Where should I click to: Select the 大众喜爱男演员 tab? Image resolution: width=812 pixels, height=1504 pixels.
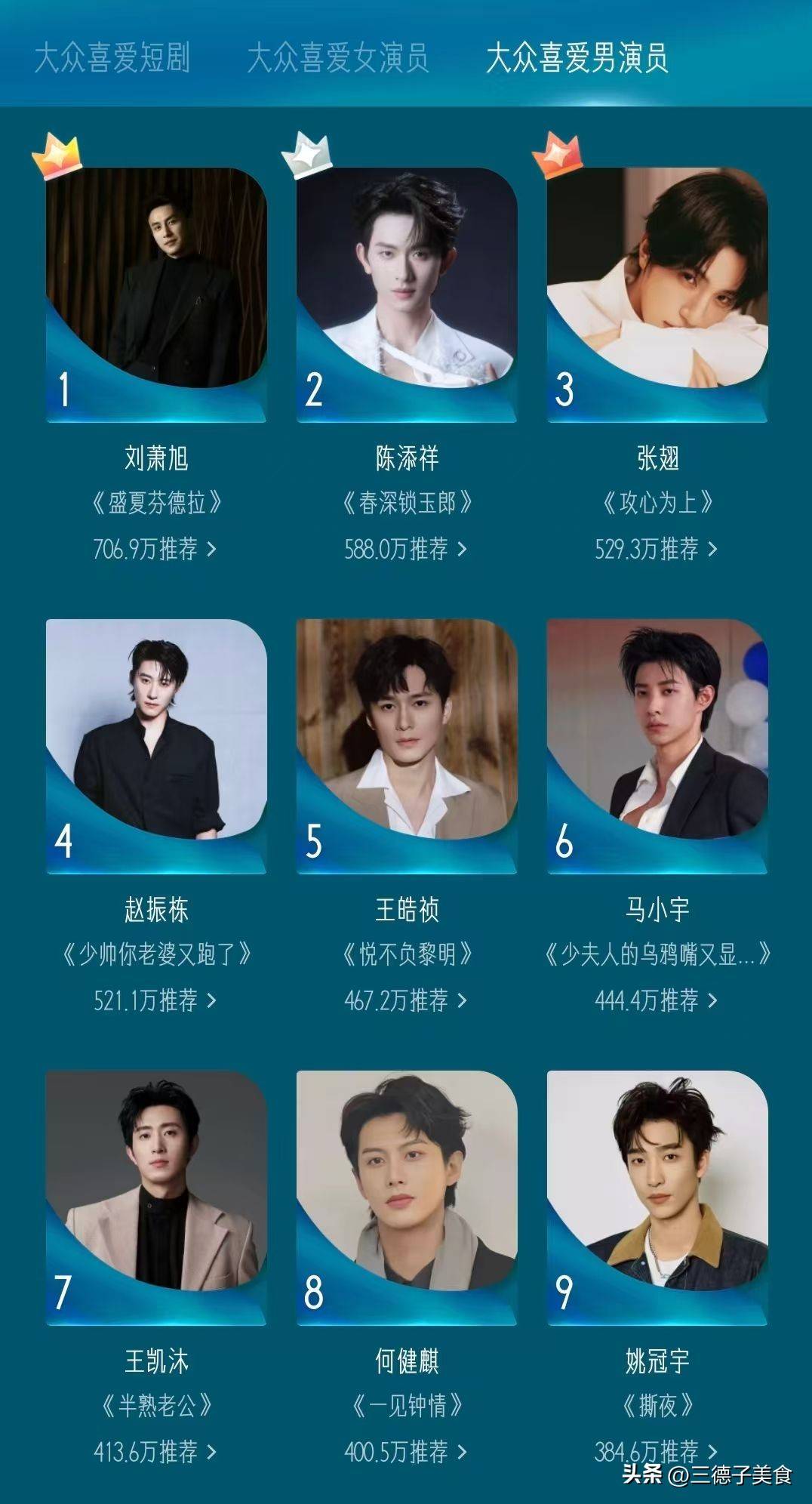point(577,58)
